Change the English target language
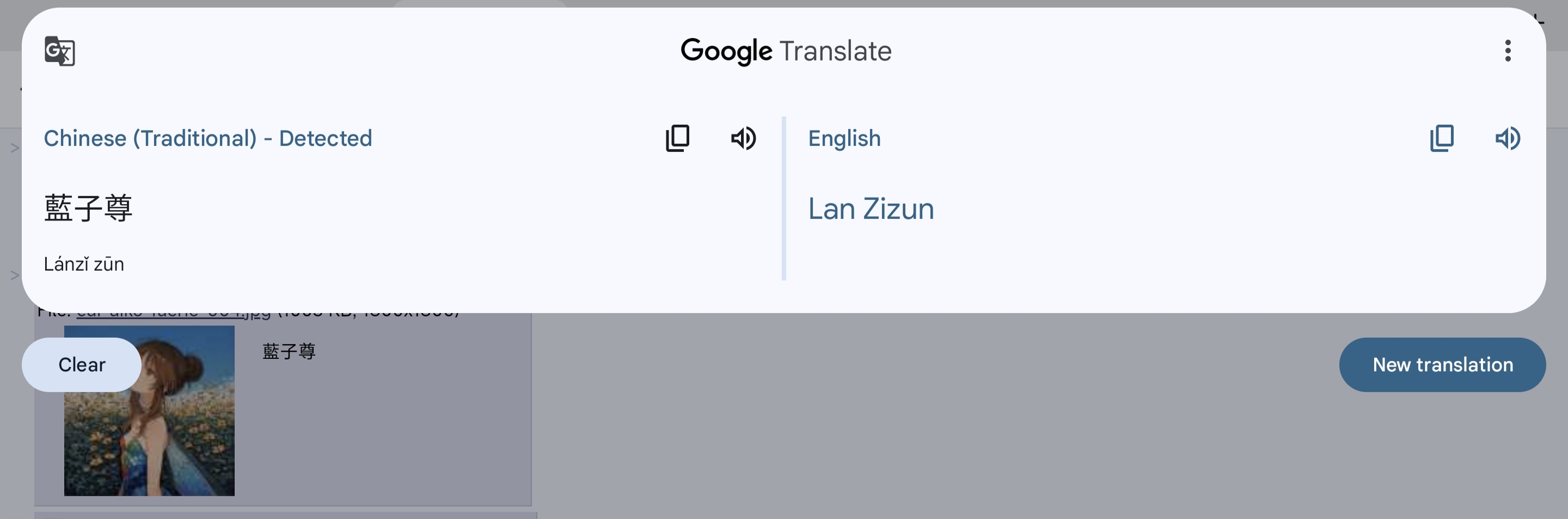This screenshot has width=1568, height=519. click(844, 138)
